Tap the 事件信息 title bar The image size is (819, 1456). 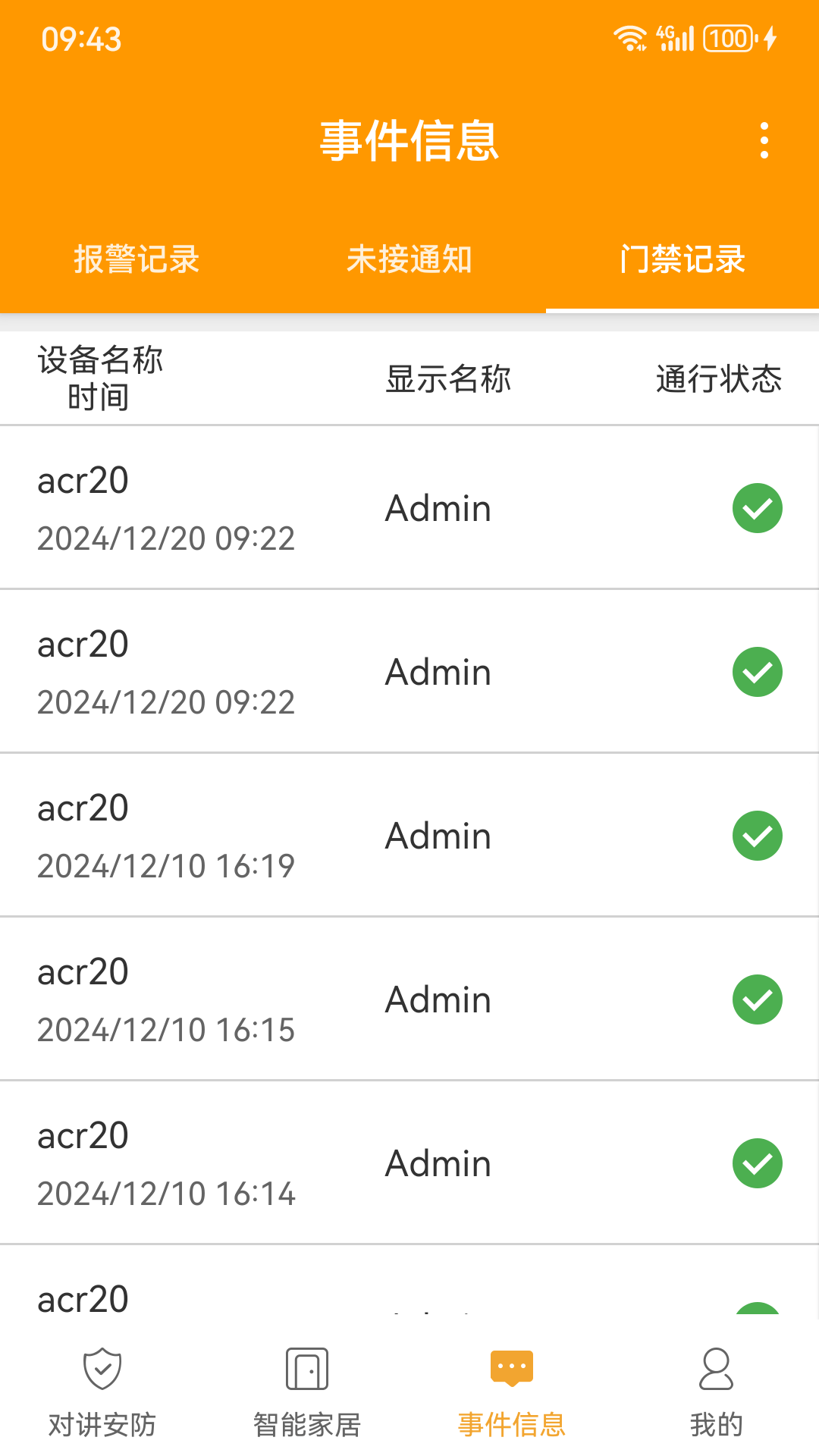pyautogui.click(x=409, y=141)
